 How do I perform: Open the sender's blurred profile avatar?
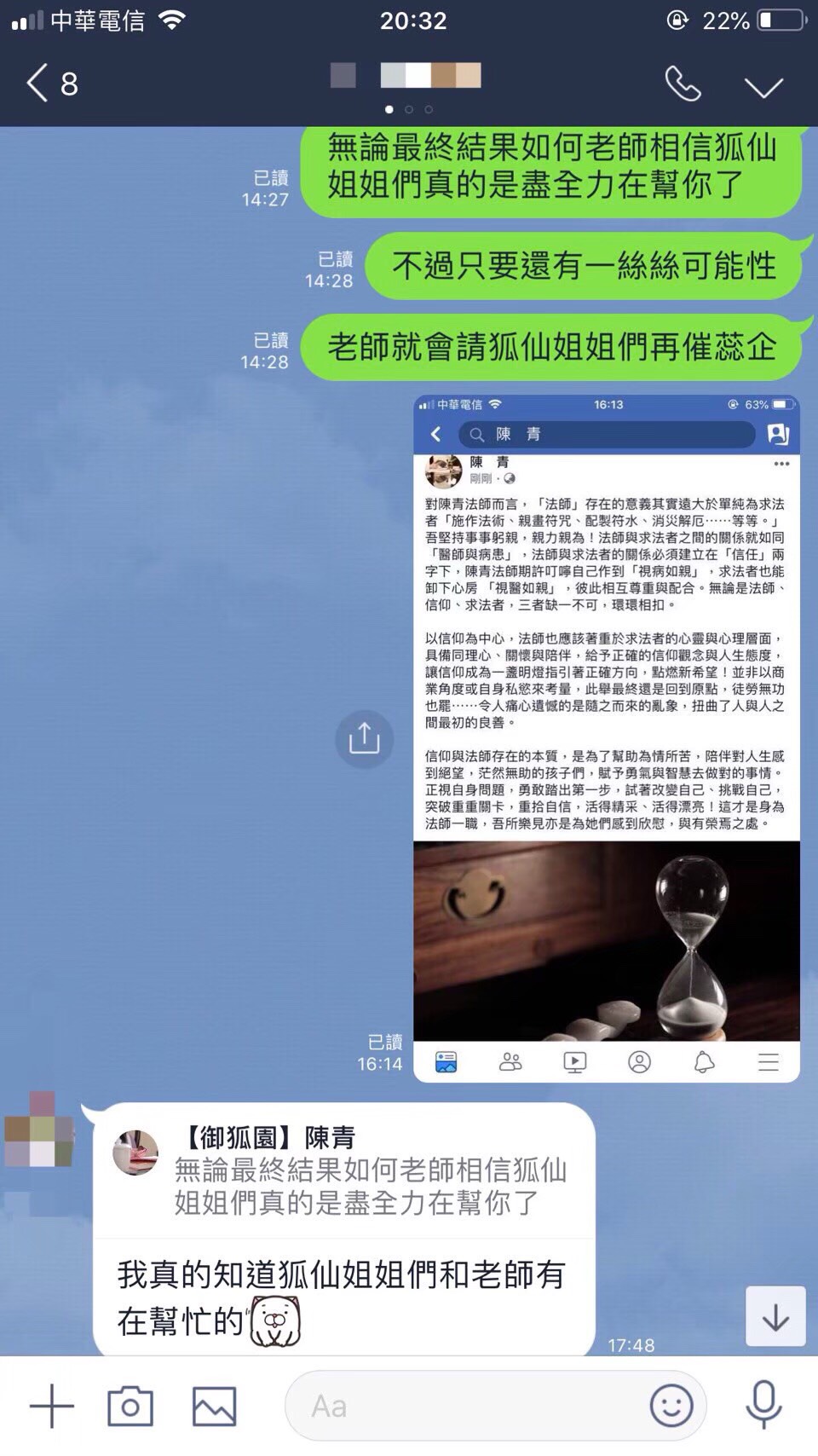click(40, 1130)
